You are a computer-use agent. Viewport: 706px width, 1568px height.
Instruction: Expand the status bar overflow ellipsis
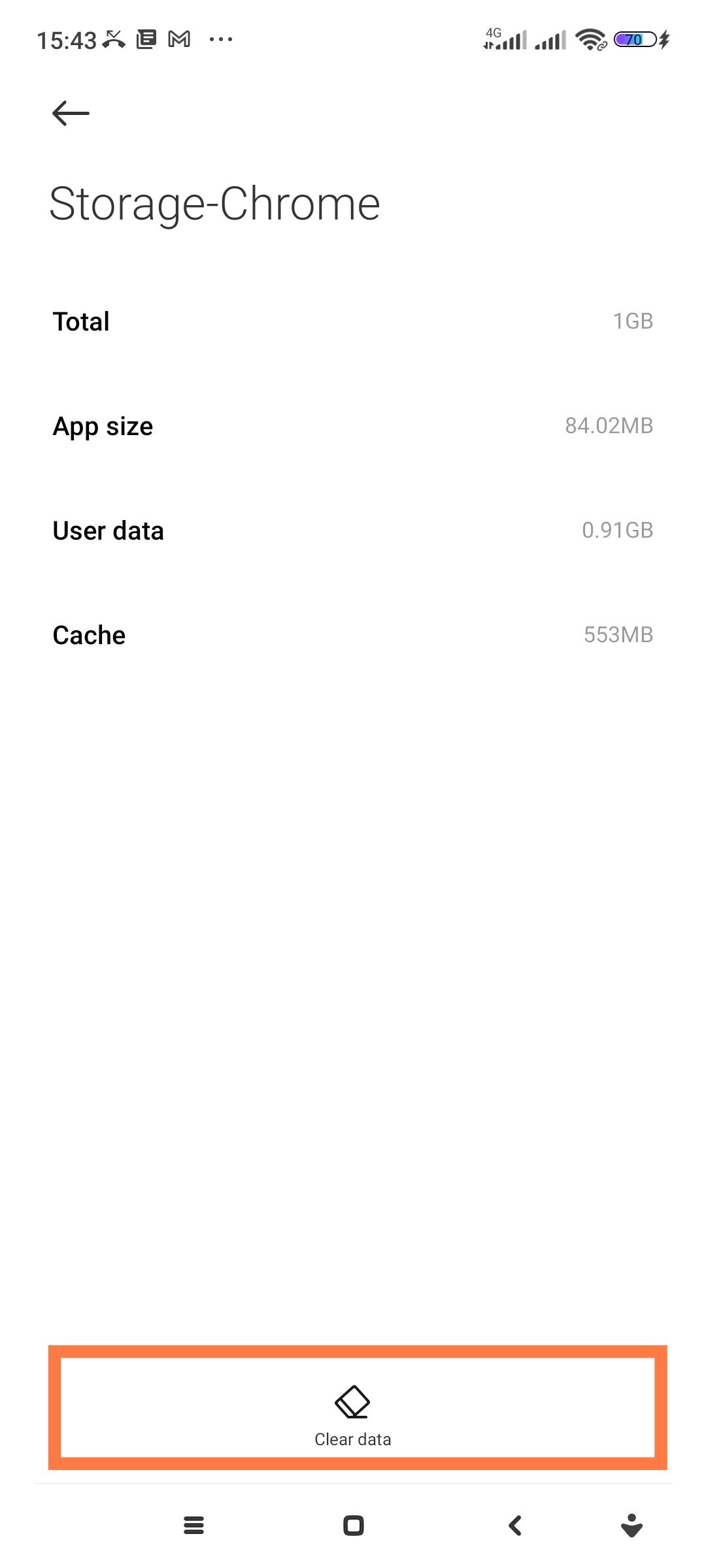(x=221, y=39)
